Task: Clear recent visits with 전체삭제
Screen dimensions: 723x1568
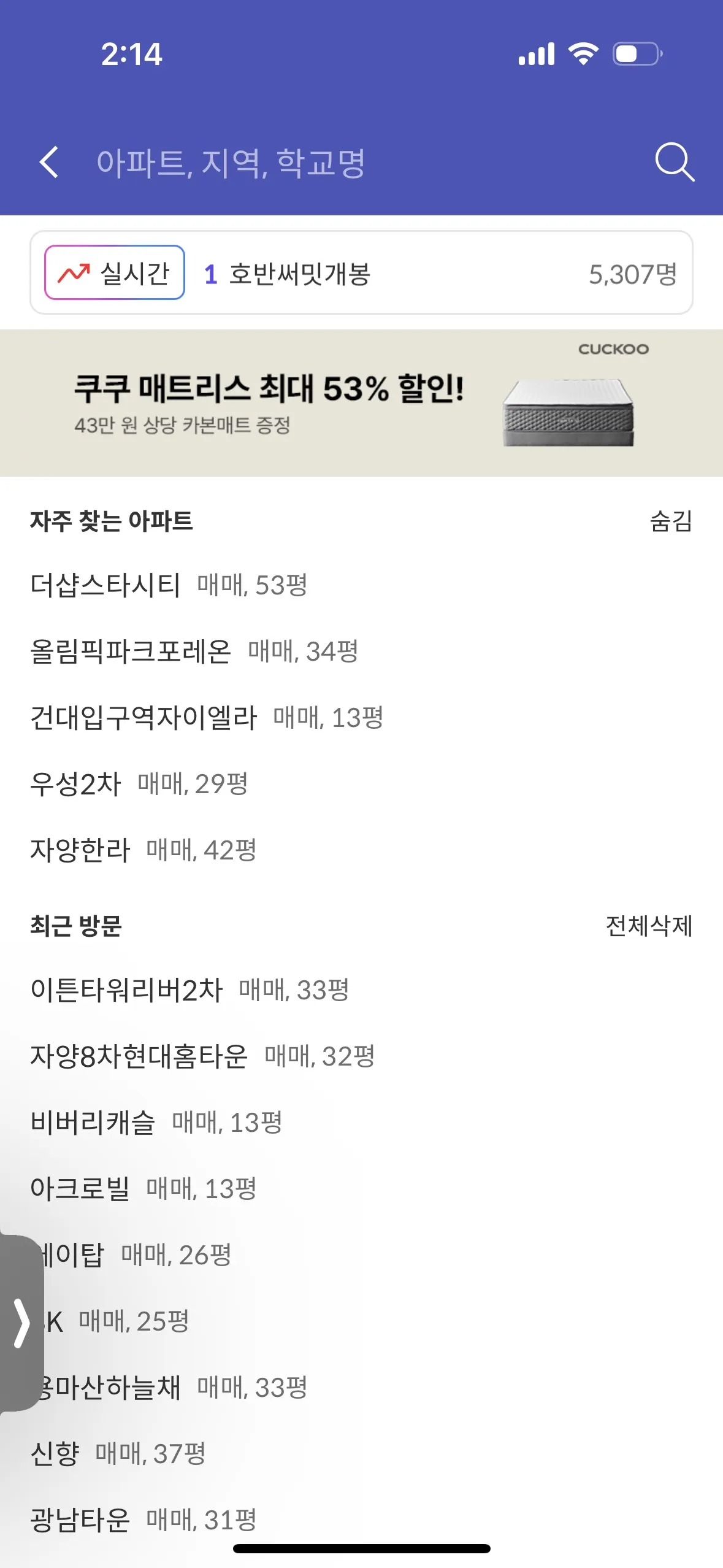Action: point(649,926)
